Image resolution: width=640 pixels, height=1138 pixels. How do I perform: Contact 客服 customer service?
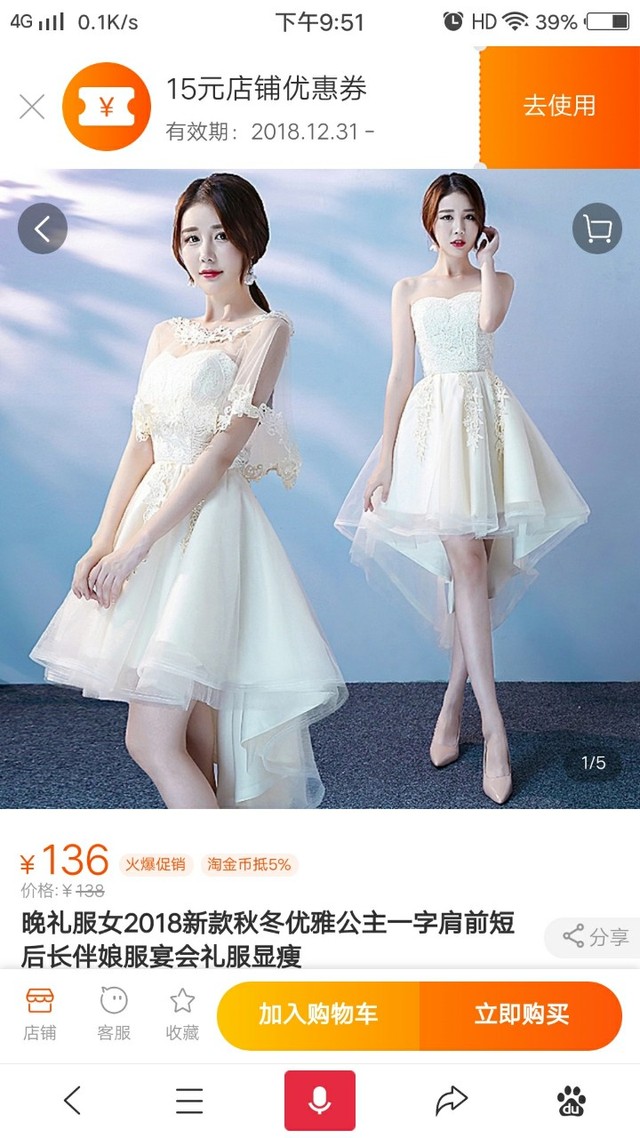click(x=114, y=1014)
